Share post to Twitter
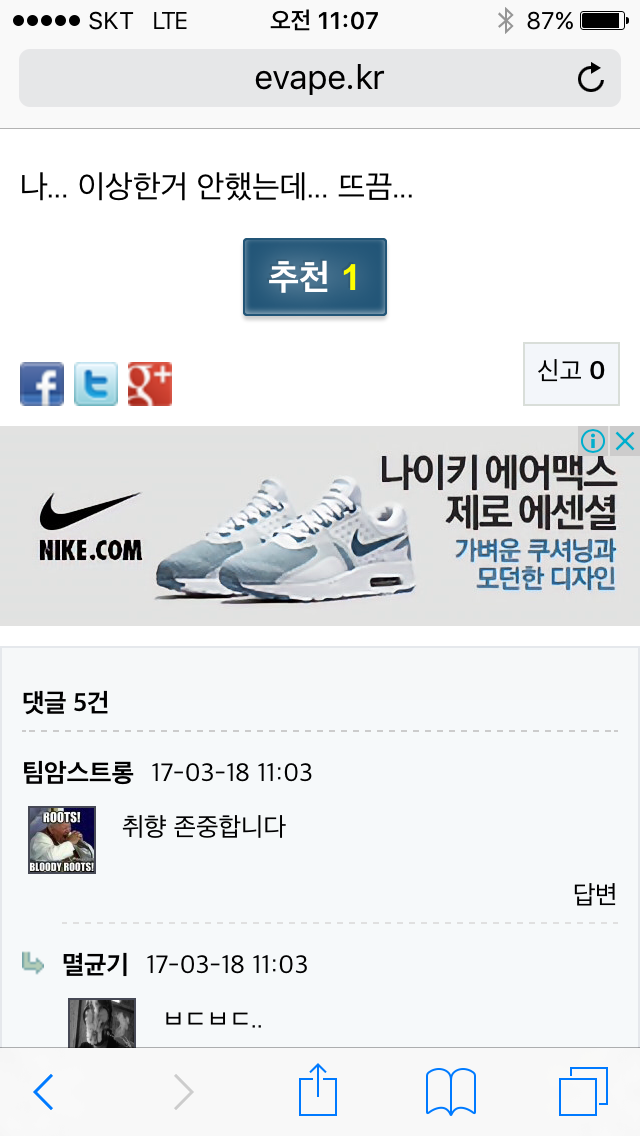This screenshot has width=640, height=1136. (x=96, y=384)
